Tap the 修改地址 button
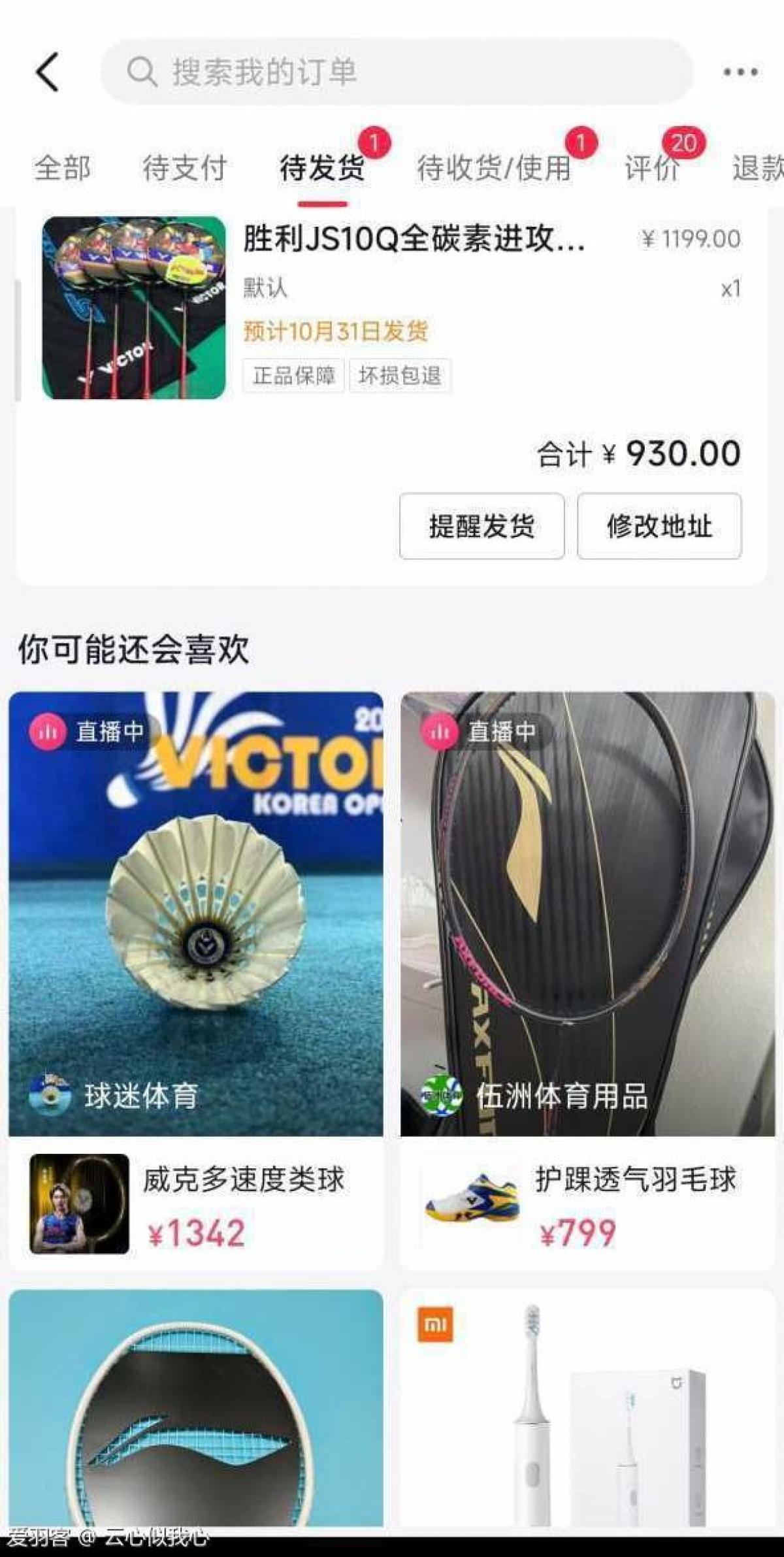This screenshot has height=1557, width=784. pos(659,526)
